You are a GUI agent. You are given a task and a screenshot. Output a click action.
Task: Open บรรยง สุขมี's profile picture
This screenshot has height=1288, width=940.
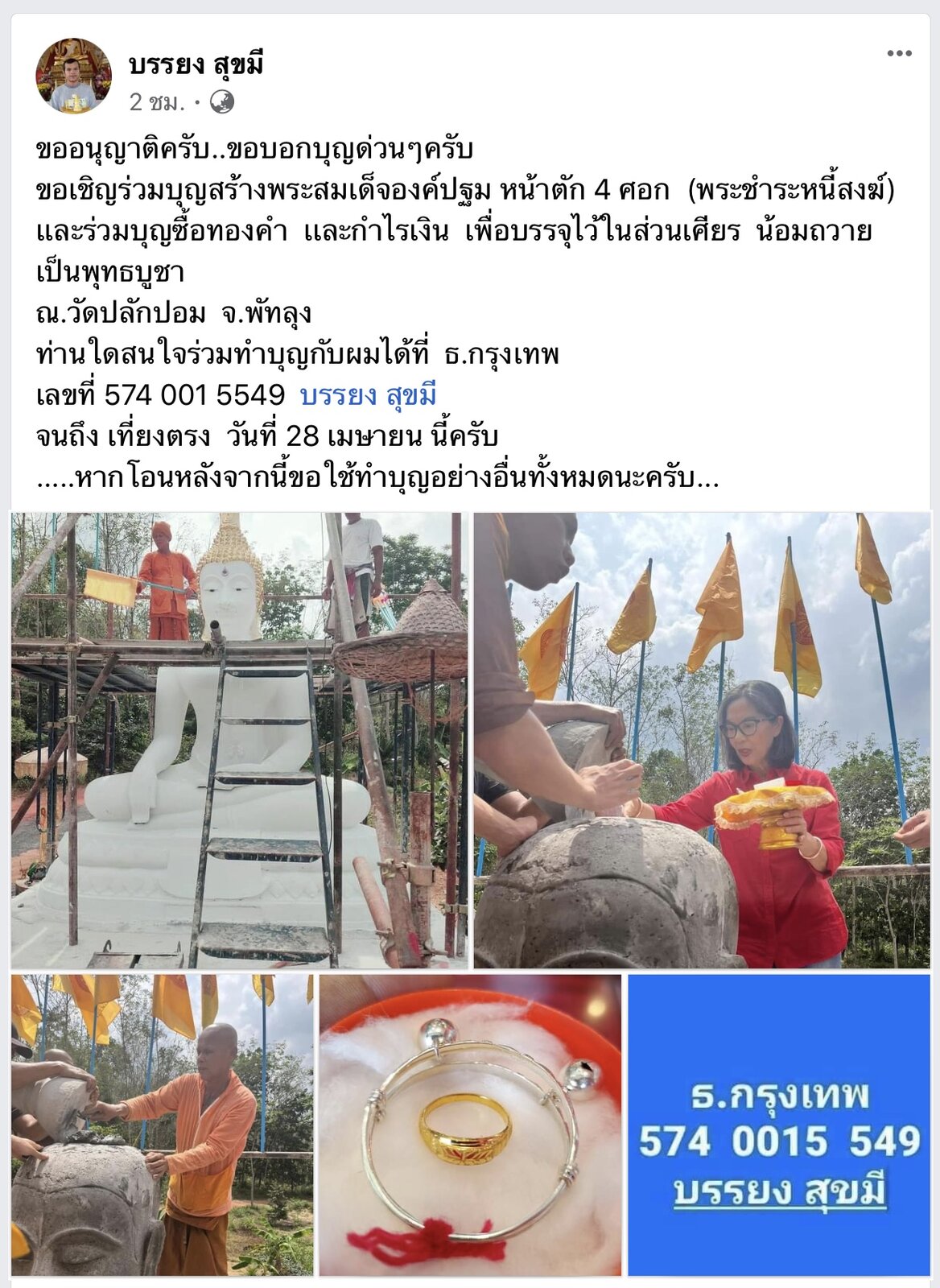click(x=73, y=76)
